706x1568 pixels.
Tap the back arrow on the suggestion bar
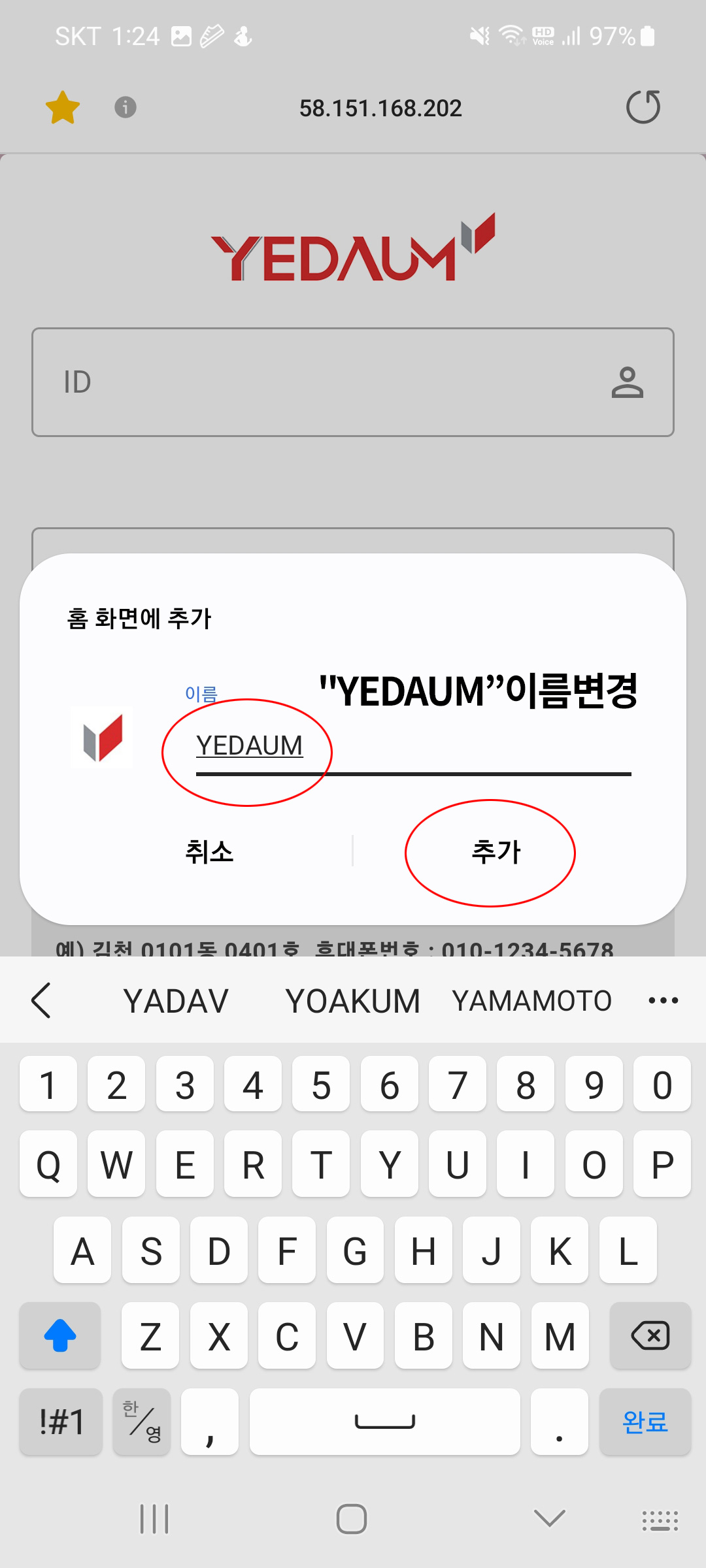click(x=41, y=1000)
